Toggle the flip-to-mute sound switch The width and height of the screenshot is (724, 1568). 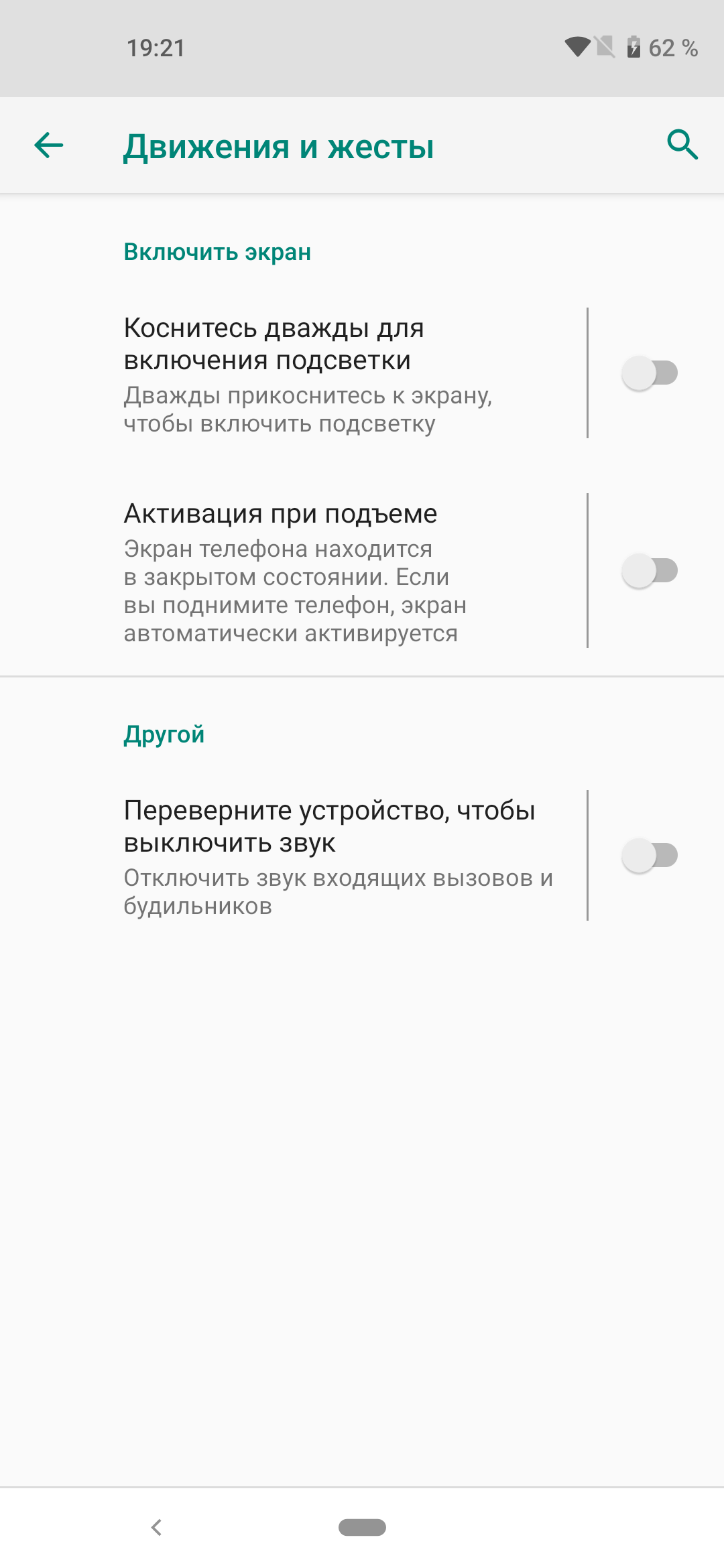coord(650,856)
